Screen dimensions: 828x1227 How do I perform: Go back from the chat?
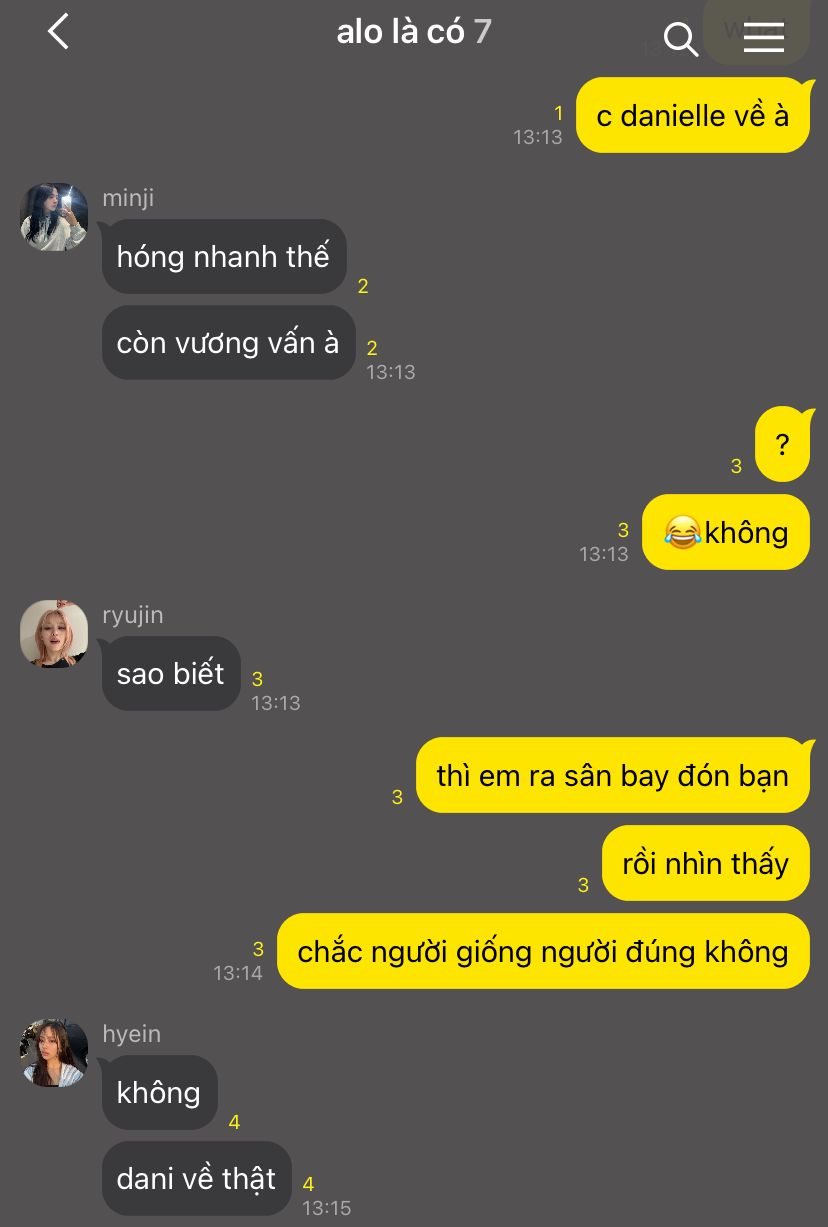58,32
